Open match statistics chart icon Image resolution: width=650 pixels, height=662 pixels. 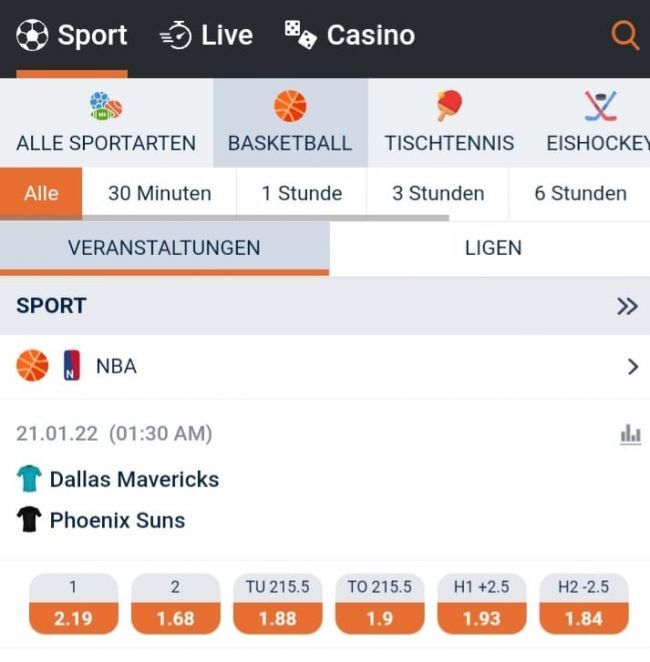(x=630, y=434)
